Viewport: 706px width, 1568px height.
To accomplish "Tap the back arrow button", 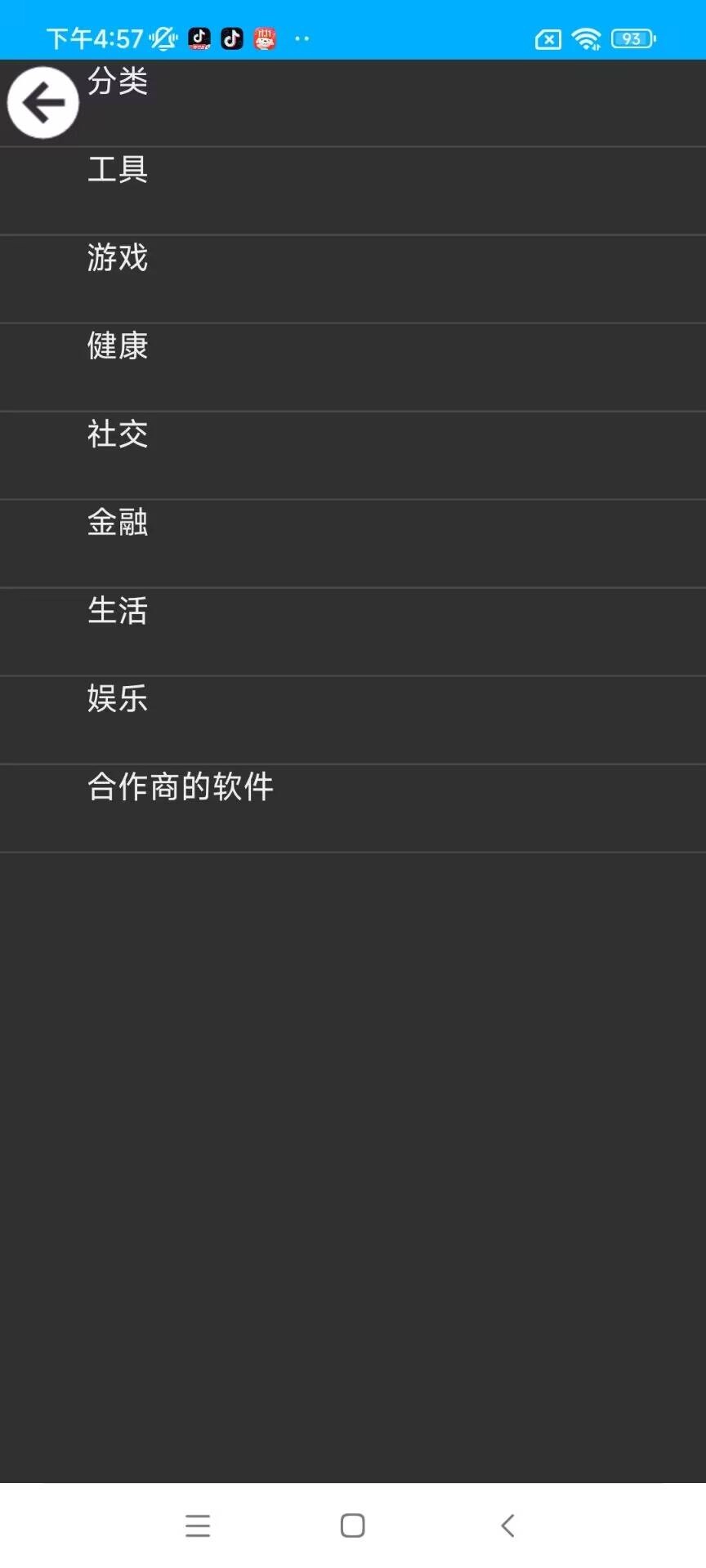I will (x=42, y=103).
